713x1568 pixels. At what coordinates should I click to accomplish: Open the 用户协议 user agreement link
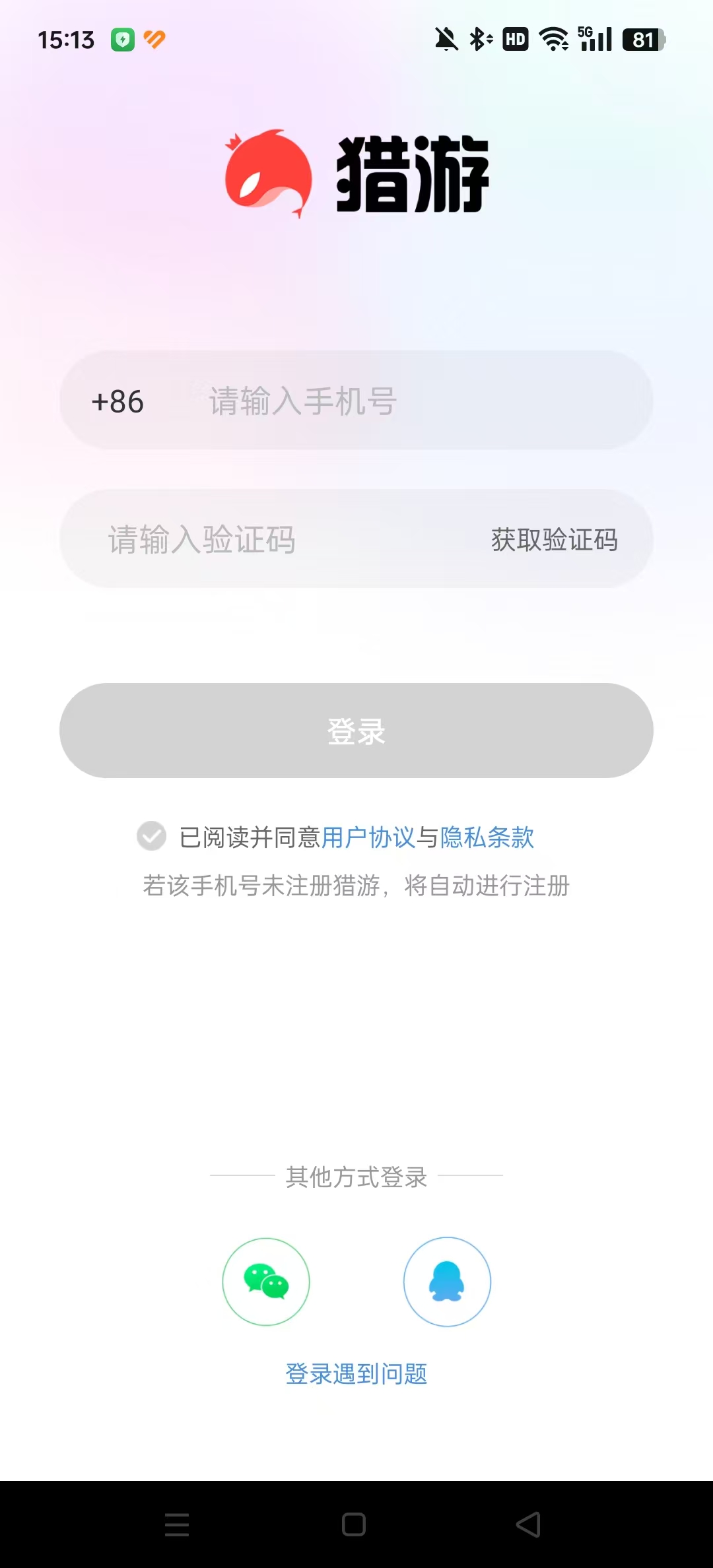point(368,837)
